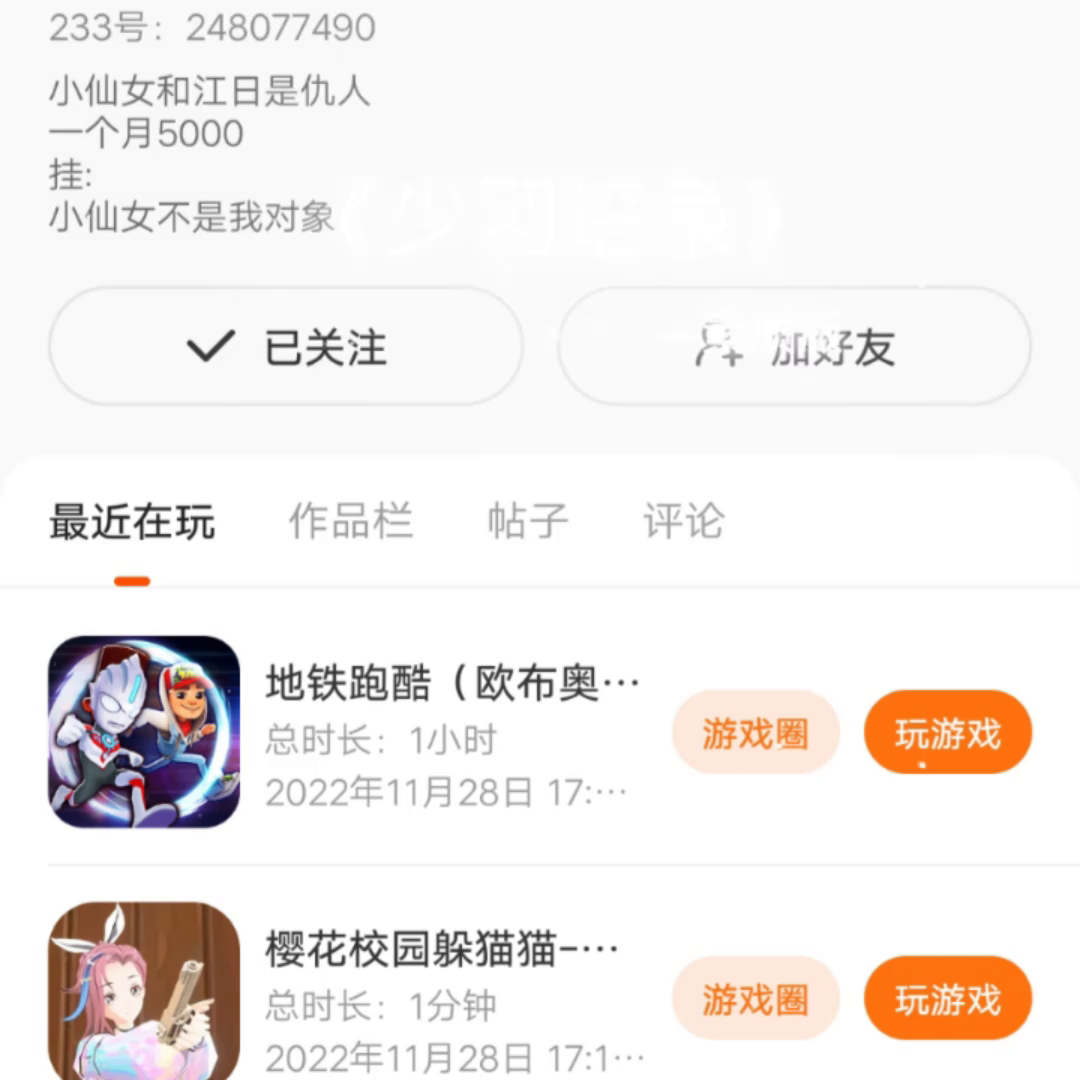Tap 玩游戏 for 樱花校园躲猫猫
The height and width of the screenshot is (1080, 1080).
947,998
